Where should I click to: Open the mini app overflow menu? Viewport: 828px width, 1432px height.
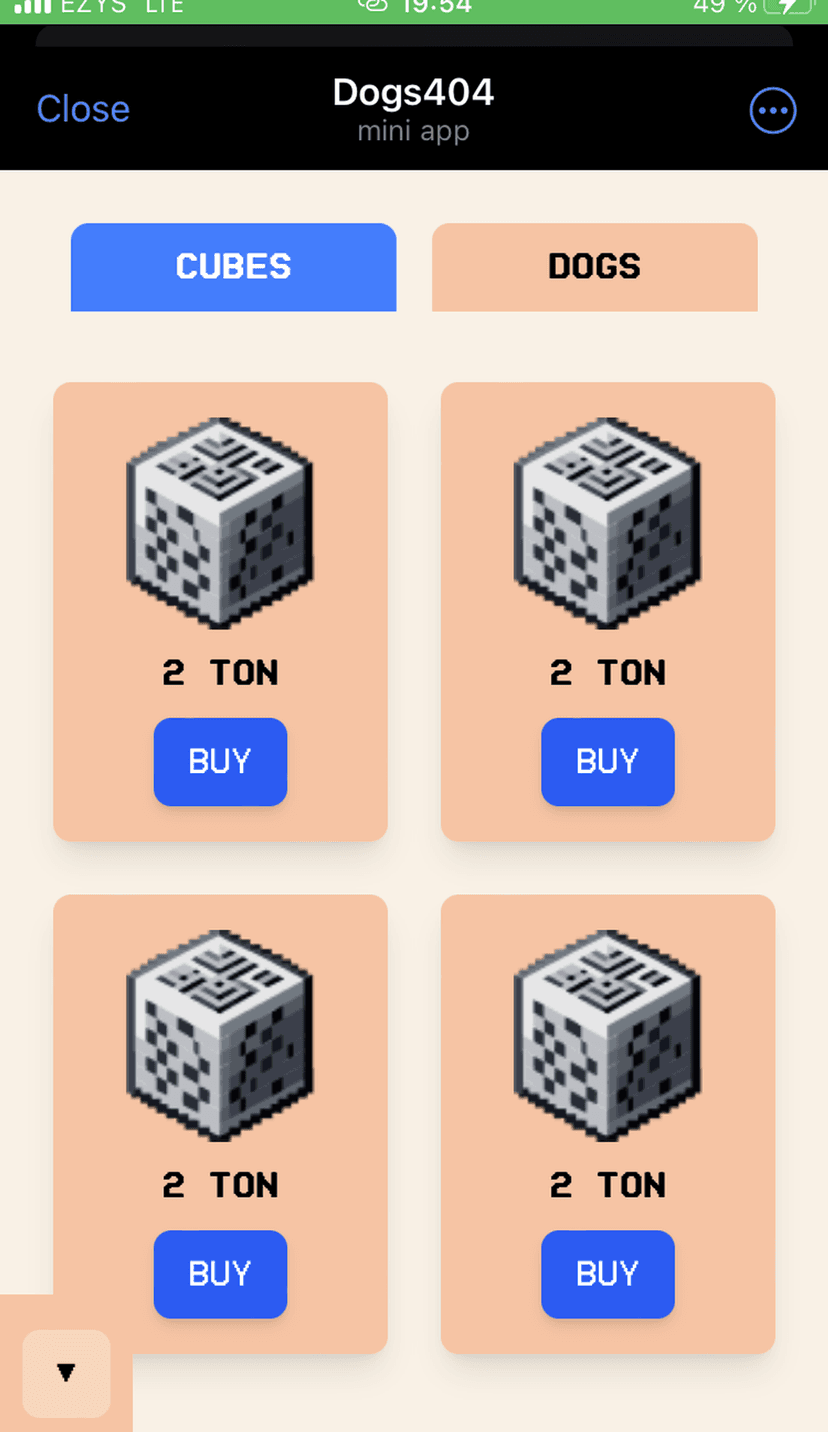(772, 110)
